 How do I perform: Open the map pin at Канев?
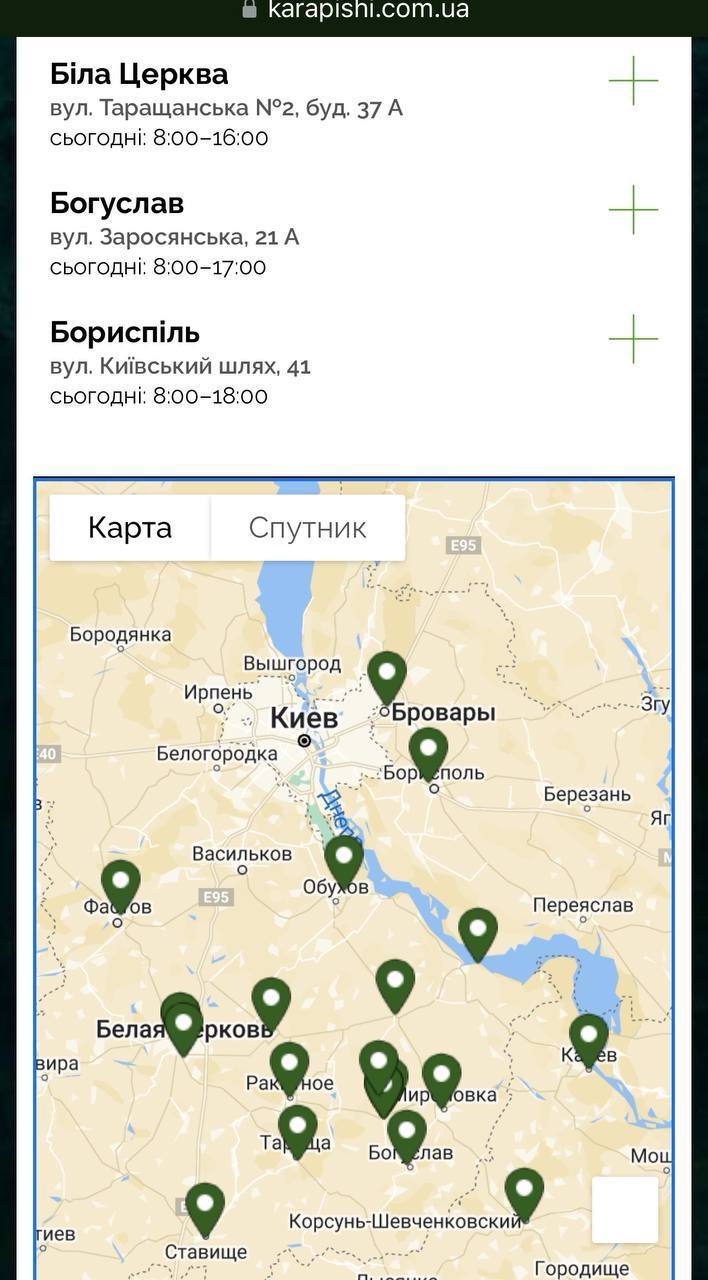pos(589,1037)
